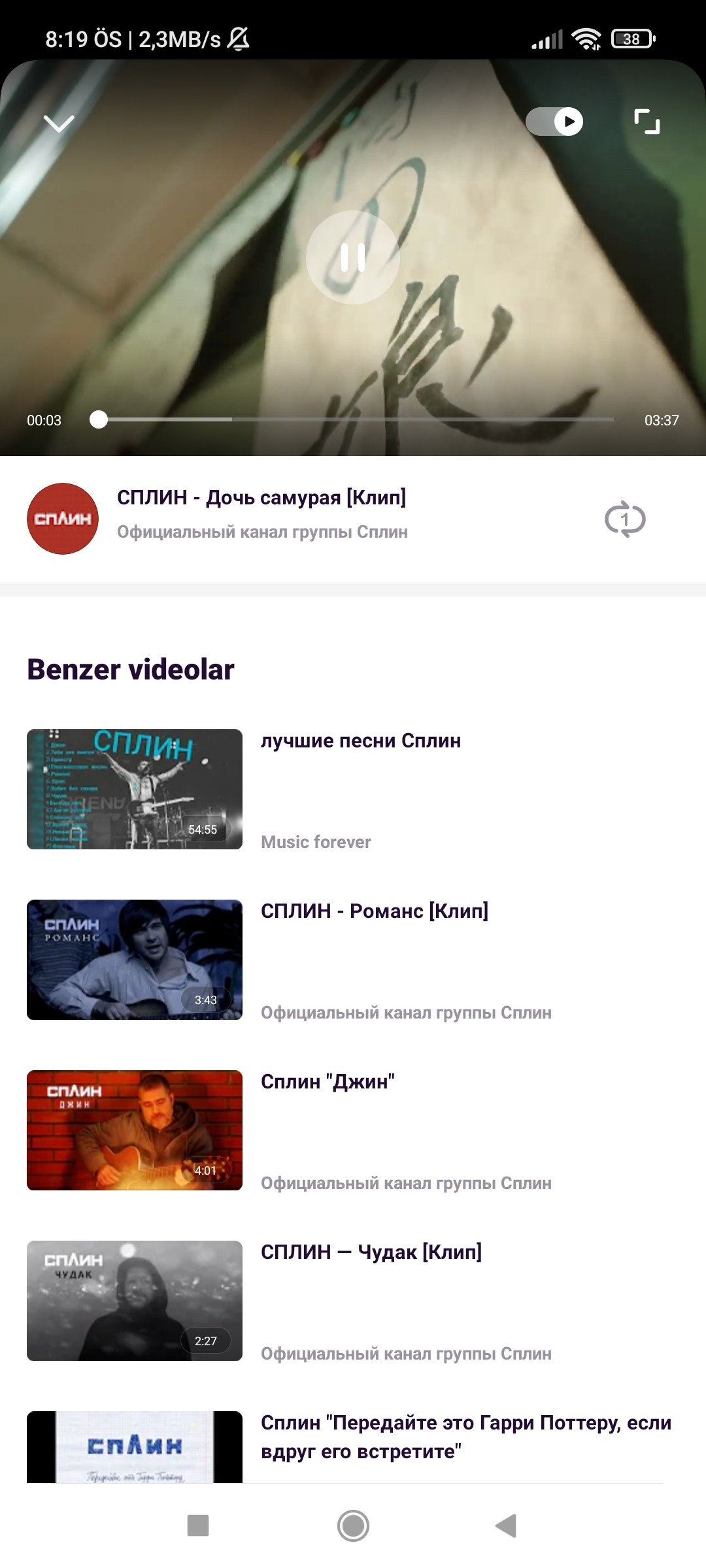The image size is (706, 1568).
Task: Open the СПЛИН channel avatar
Action: pyautogui.click(x=63, y=519)
